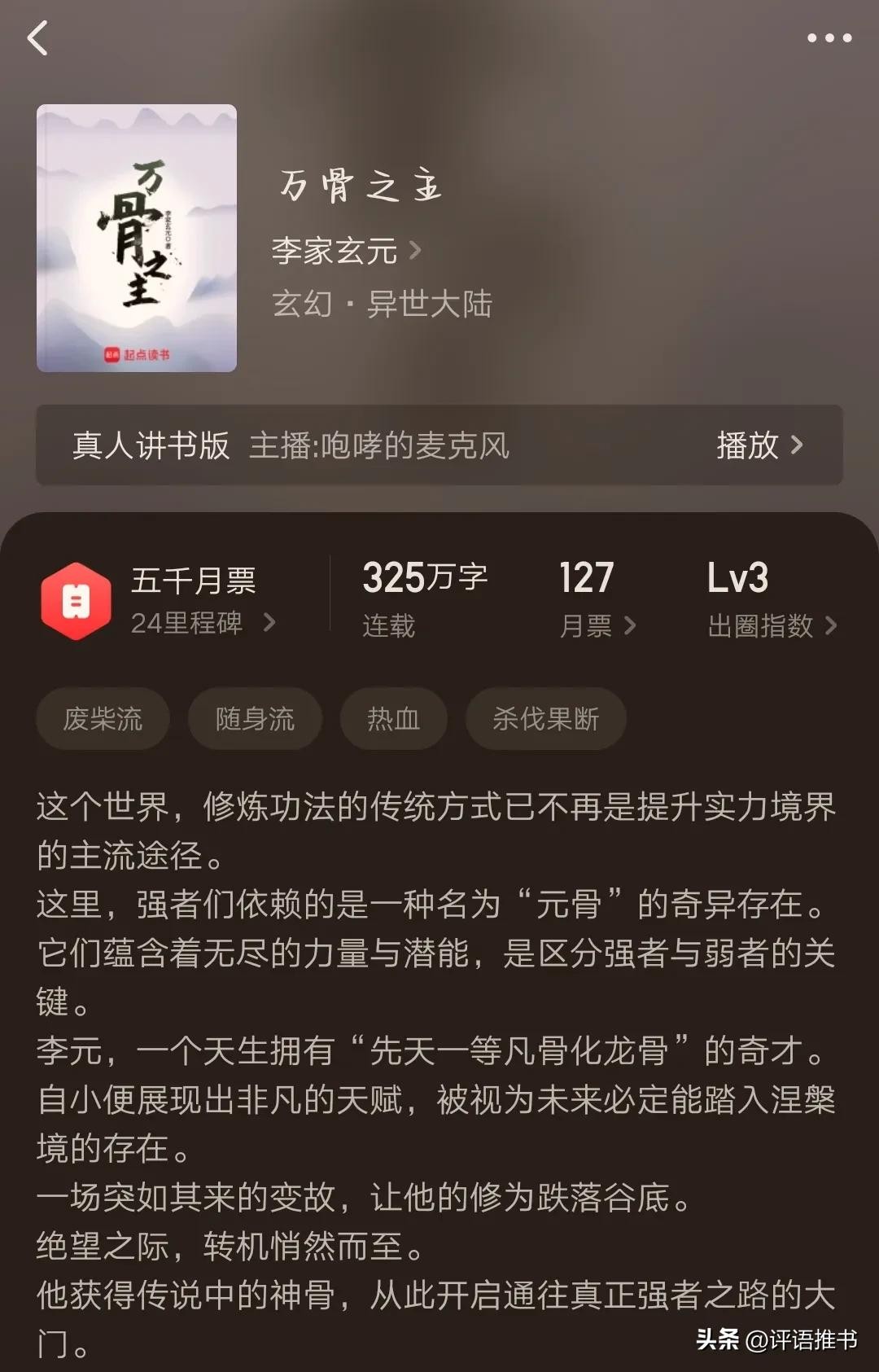Screen dimensions: 879x1372
Task: Open the 五千月票 milestone details
Action: 160,601
